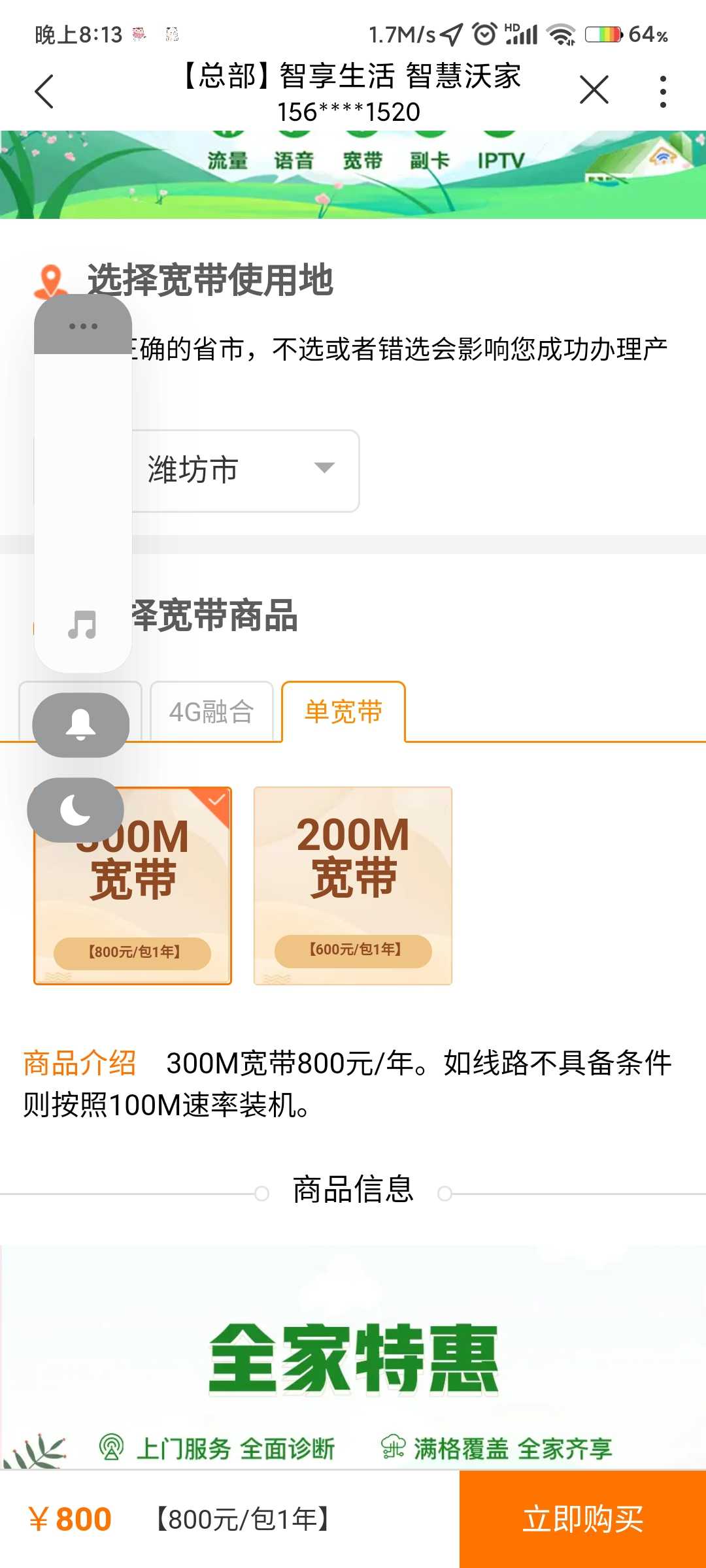The image size is (706, 1568).
Task: Tap the floating bell button
Action: pyautogui.click(x=81, y=725)
